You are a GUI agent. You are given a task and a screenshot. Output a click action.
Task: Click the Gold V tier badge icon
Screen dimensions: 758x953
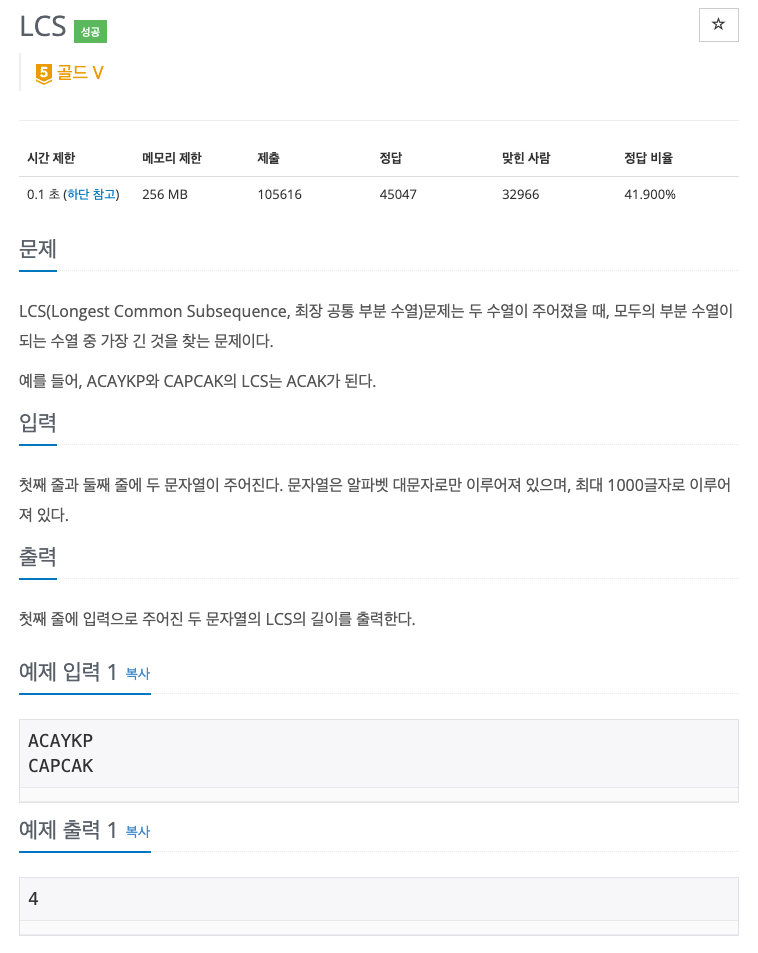click(x=42, y=71)
